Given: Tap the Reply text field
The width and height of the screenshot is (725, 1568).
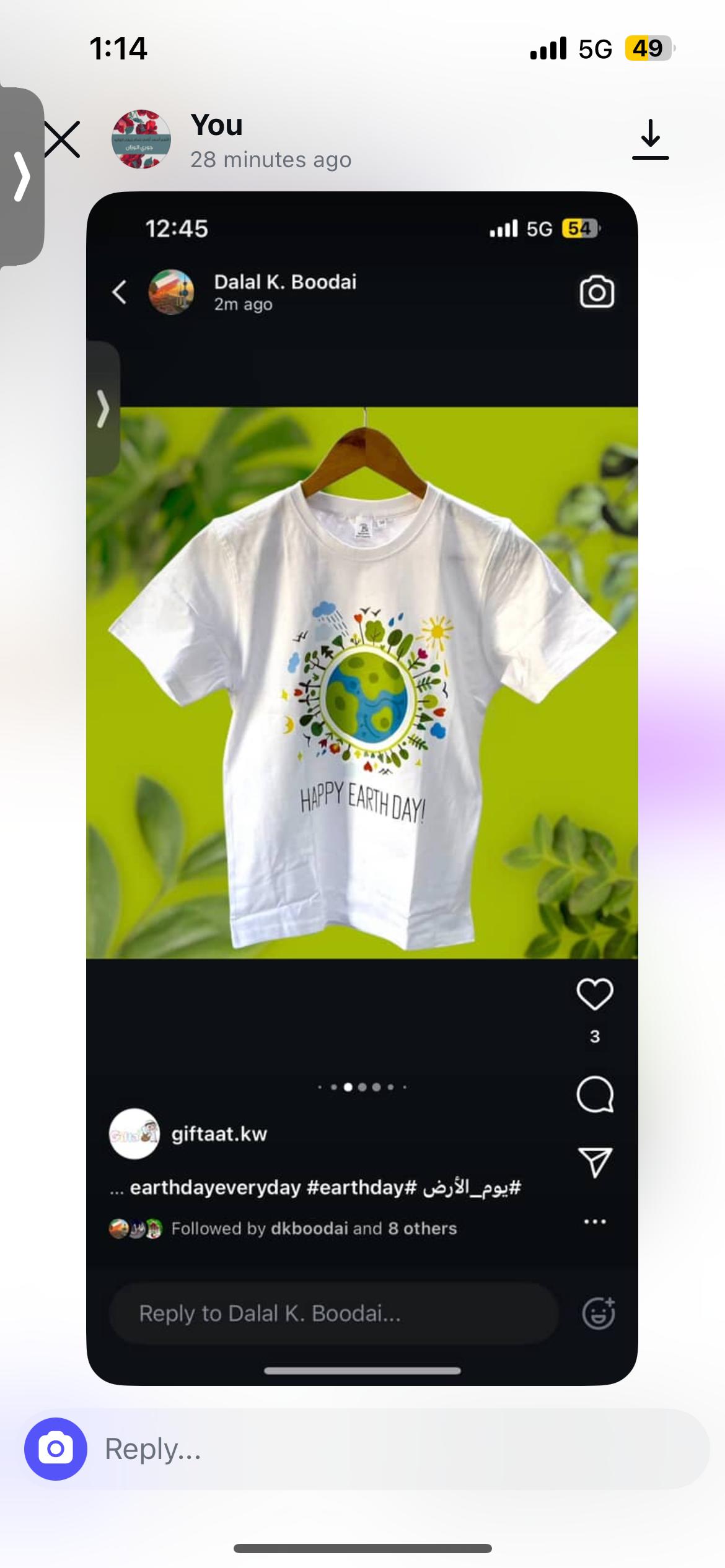Looking at the screenshot, I should [x=397, y=1448].
